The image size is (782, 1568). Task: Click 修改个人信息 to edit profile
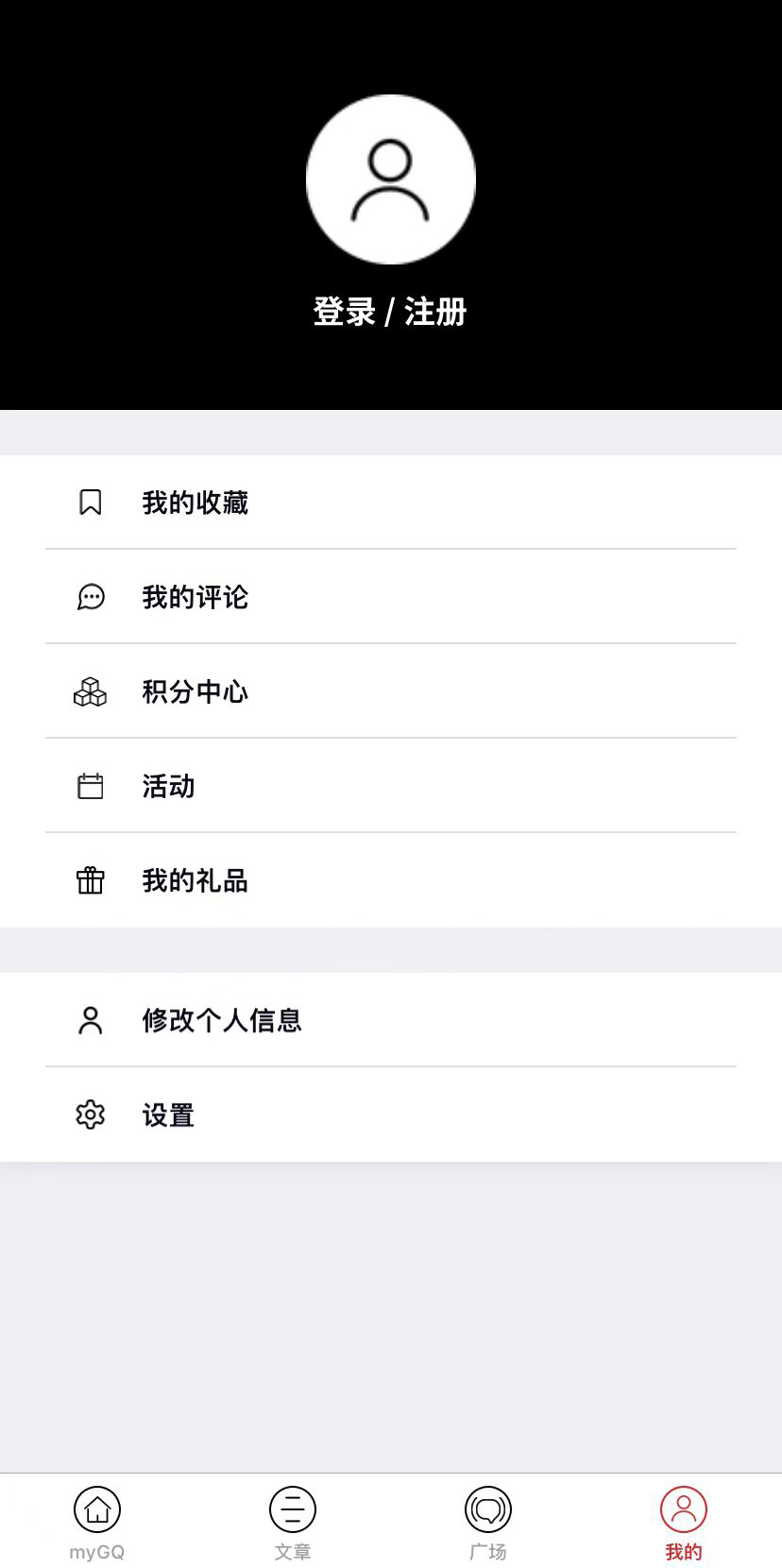(221, 1020)
